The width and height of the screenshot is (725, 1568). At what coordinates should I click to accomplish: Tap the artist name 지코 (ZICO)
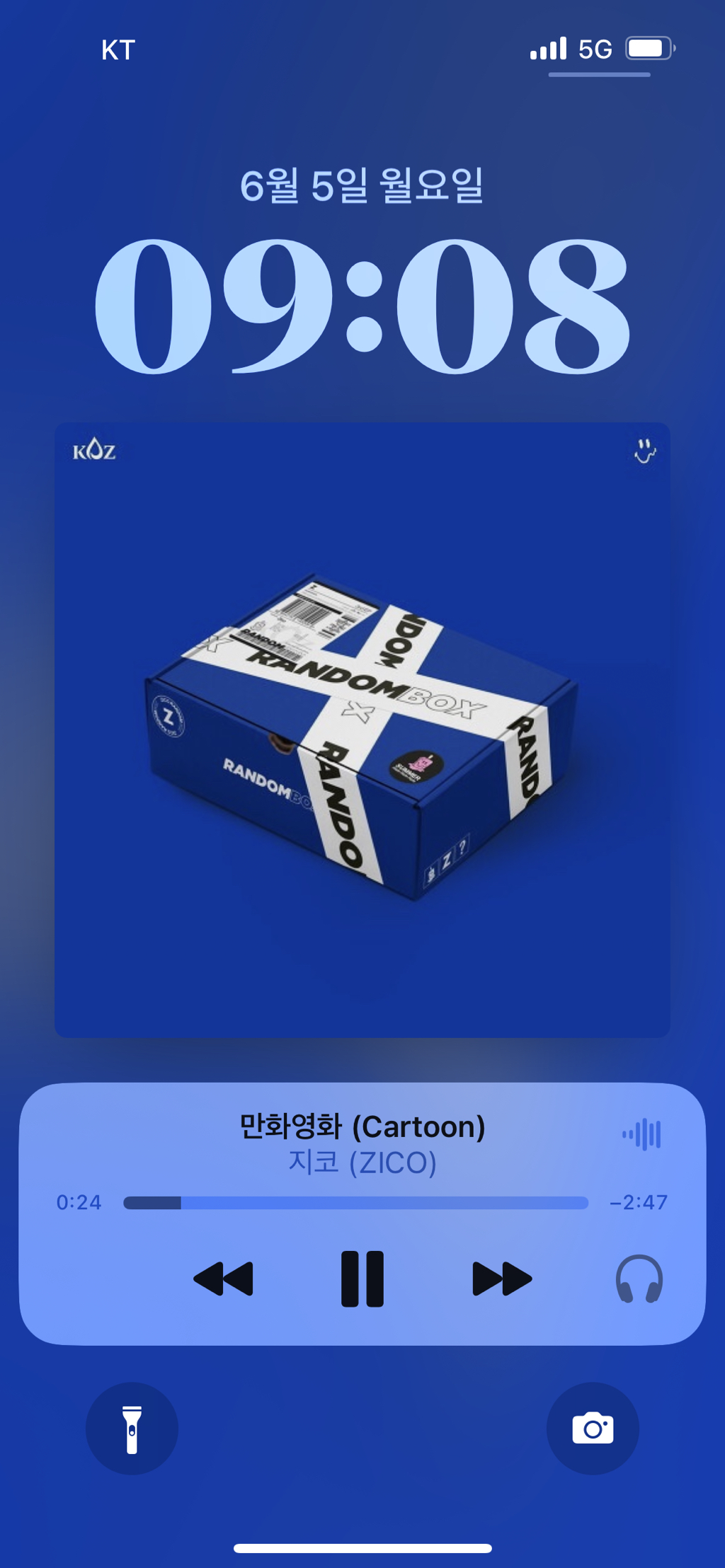point(362,1160)
